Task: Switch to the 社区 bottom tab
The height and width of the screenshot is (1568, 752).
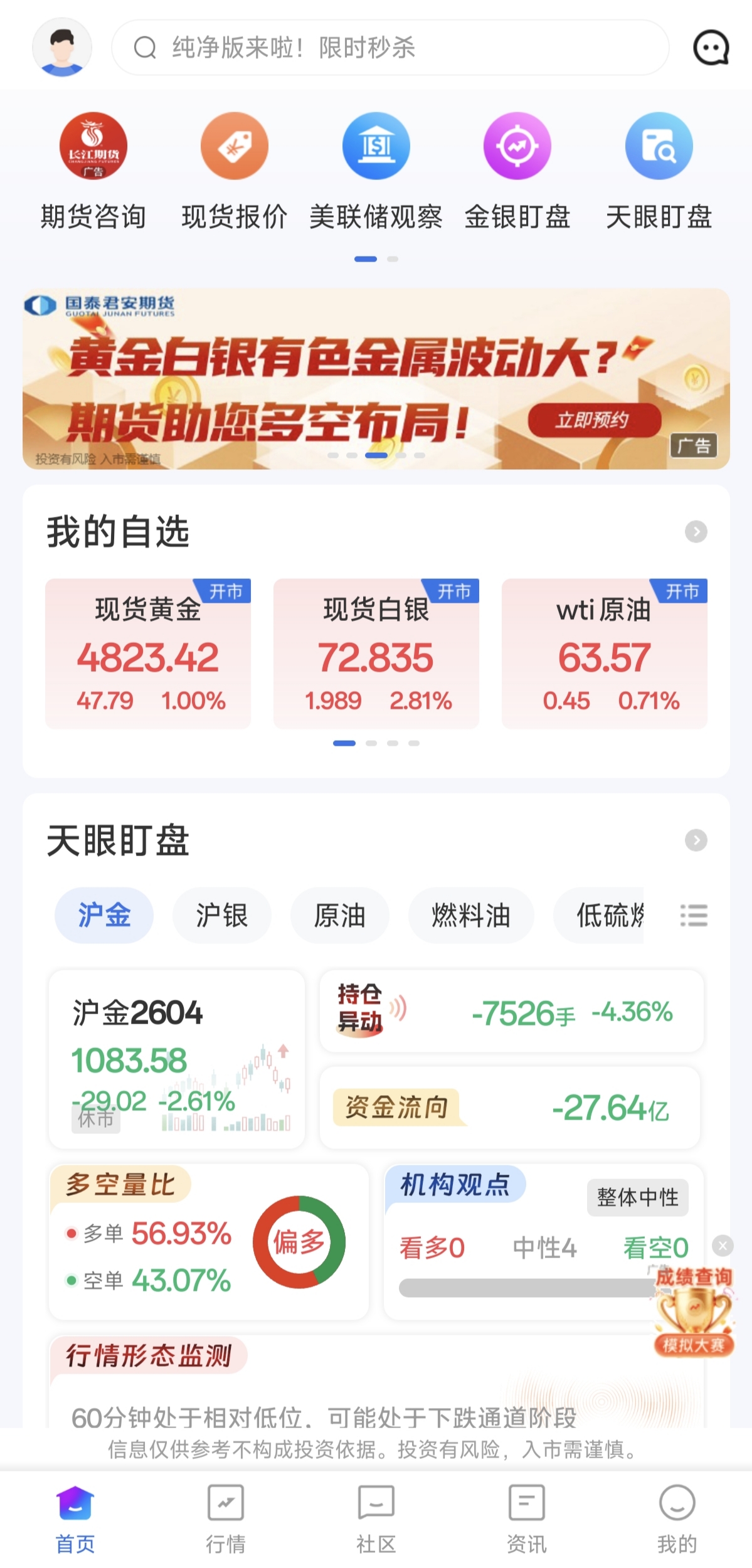Action: (375, 1518)
